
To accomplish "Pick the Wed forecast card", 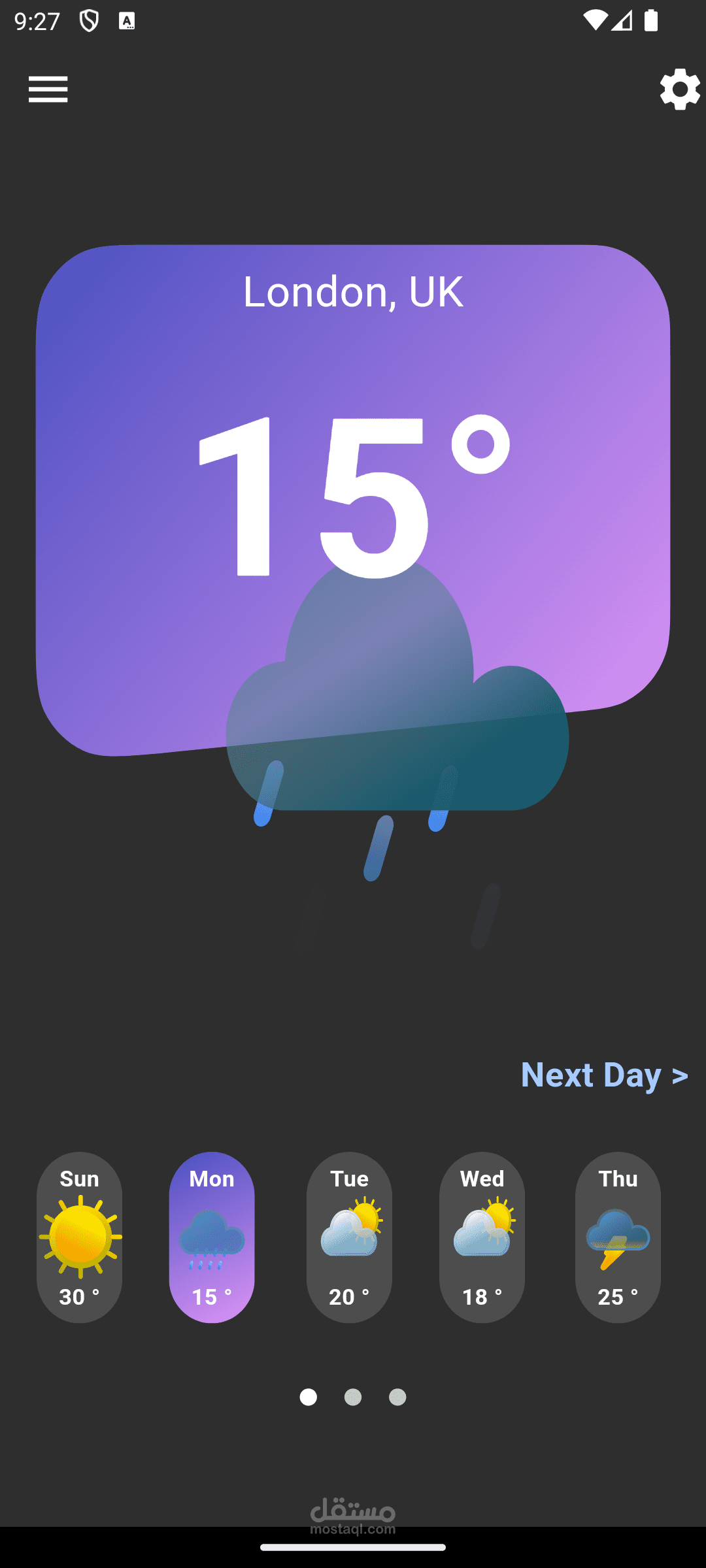I will coord(482,1237).
